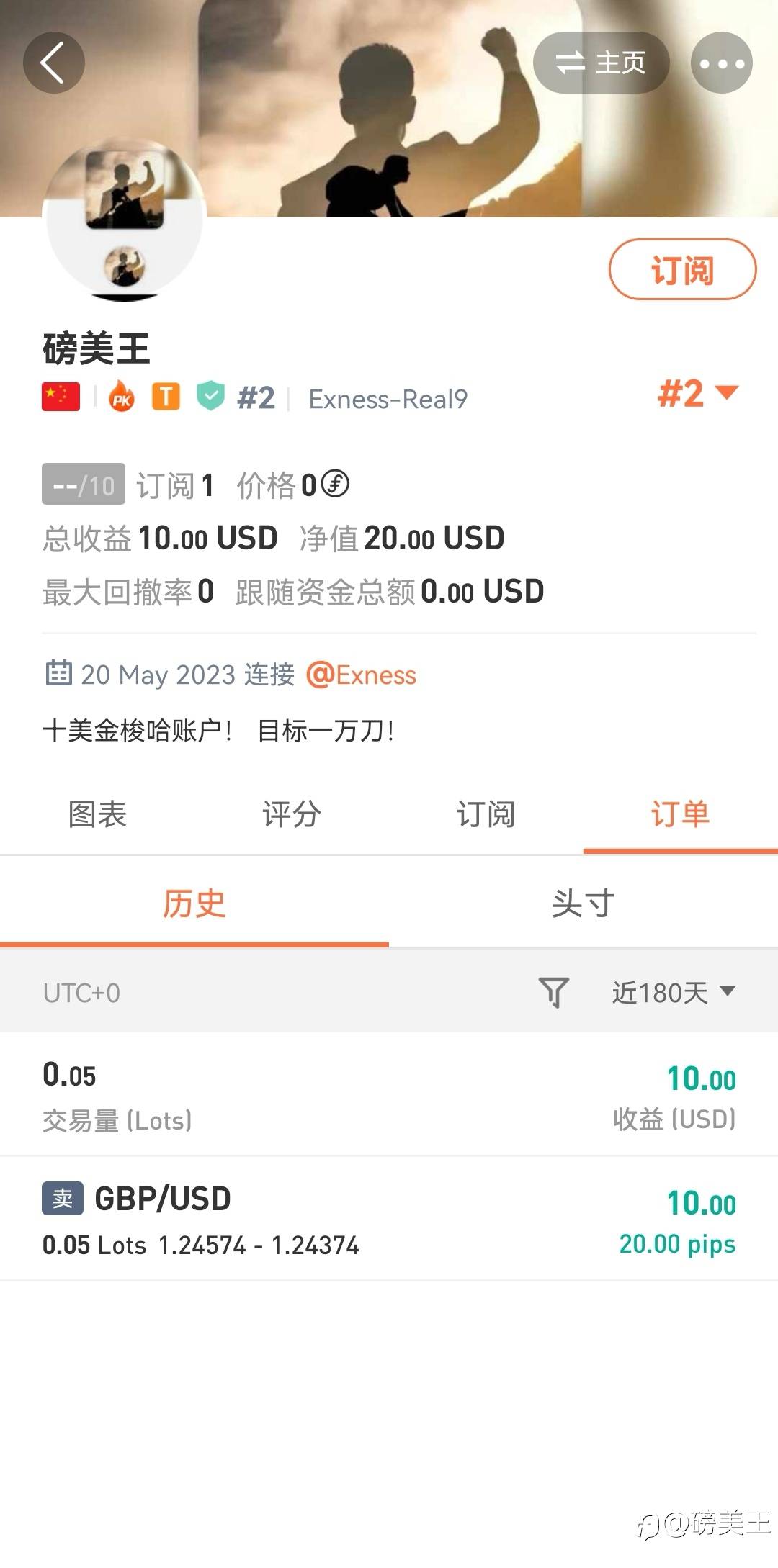778x1568 pixels.
Task: Open the GBP/USD sell order details
Action: point(389,1219)
